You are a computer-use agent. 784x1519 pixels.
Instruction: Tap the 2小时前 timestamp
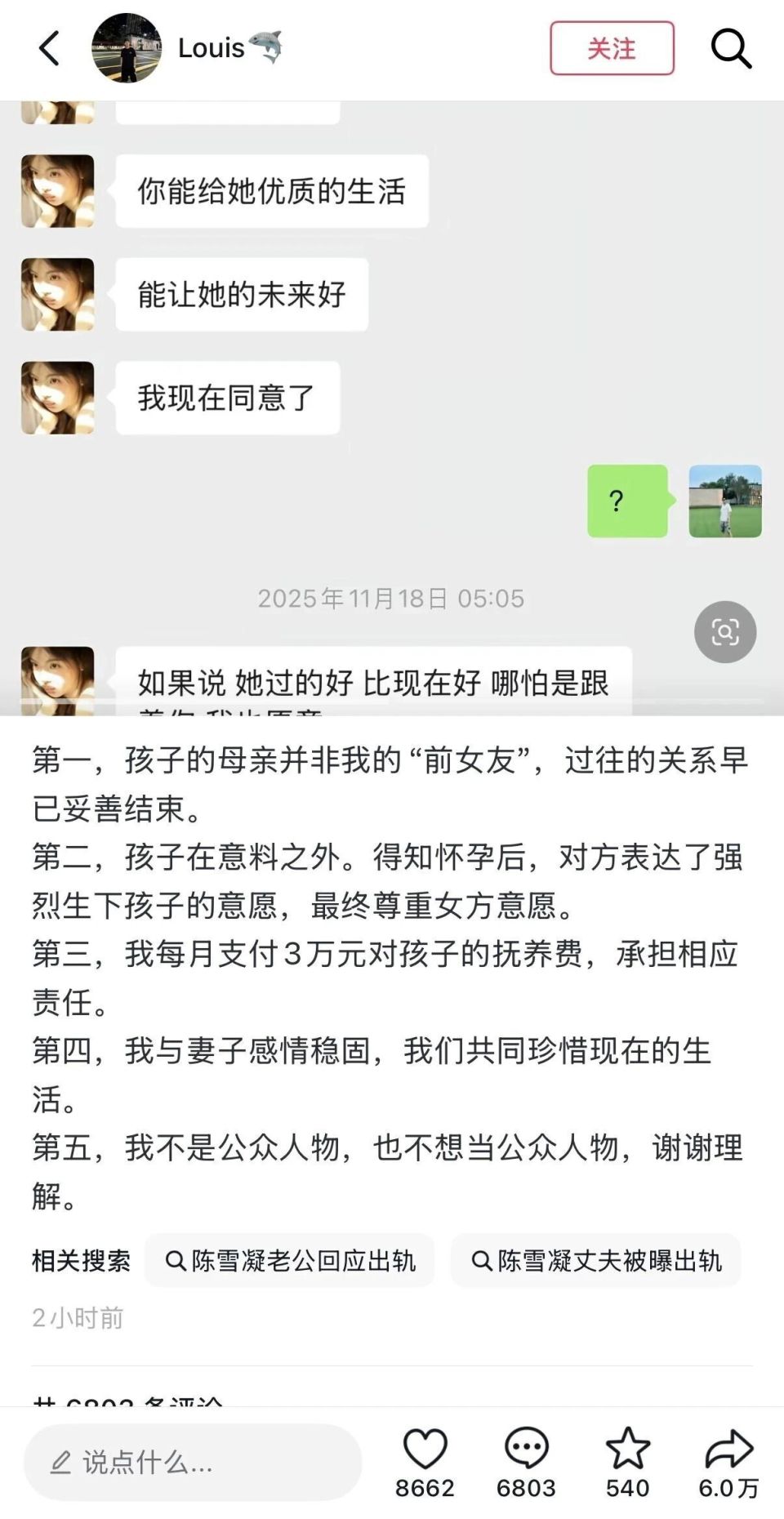[x=76, y=1317]
